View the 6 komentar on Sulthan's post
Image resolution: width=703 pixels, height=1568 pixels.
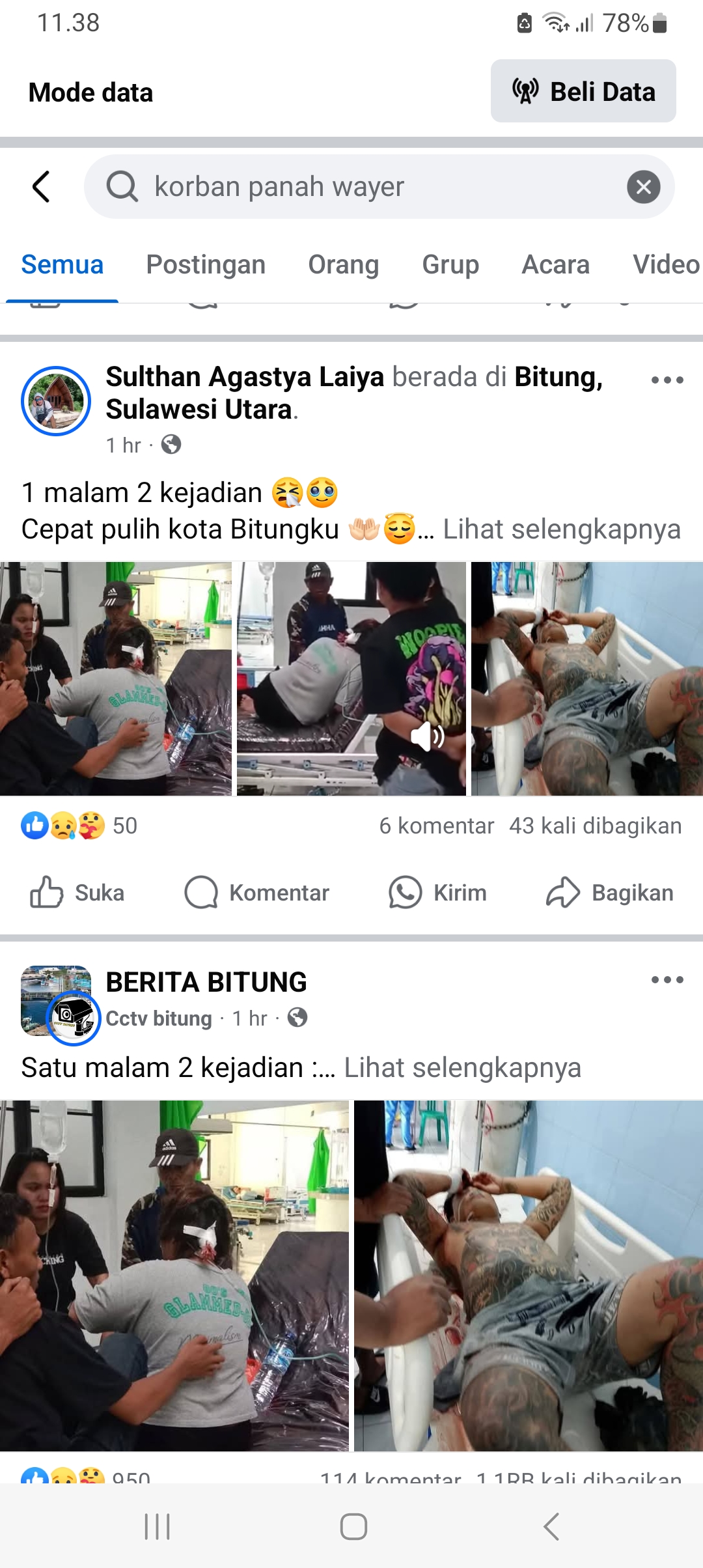click(437, 826)
